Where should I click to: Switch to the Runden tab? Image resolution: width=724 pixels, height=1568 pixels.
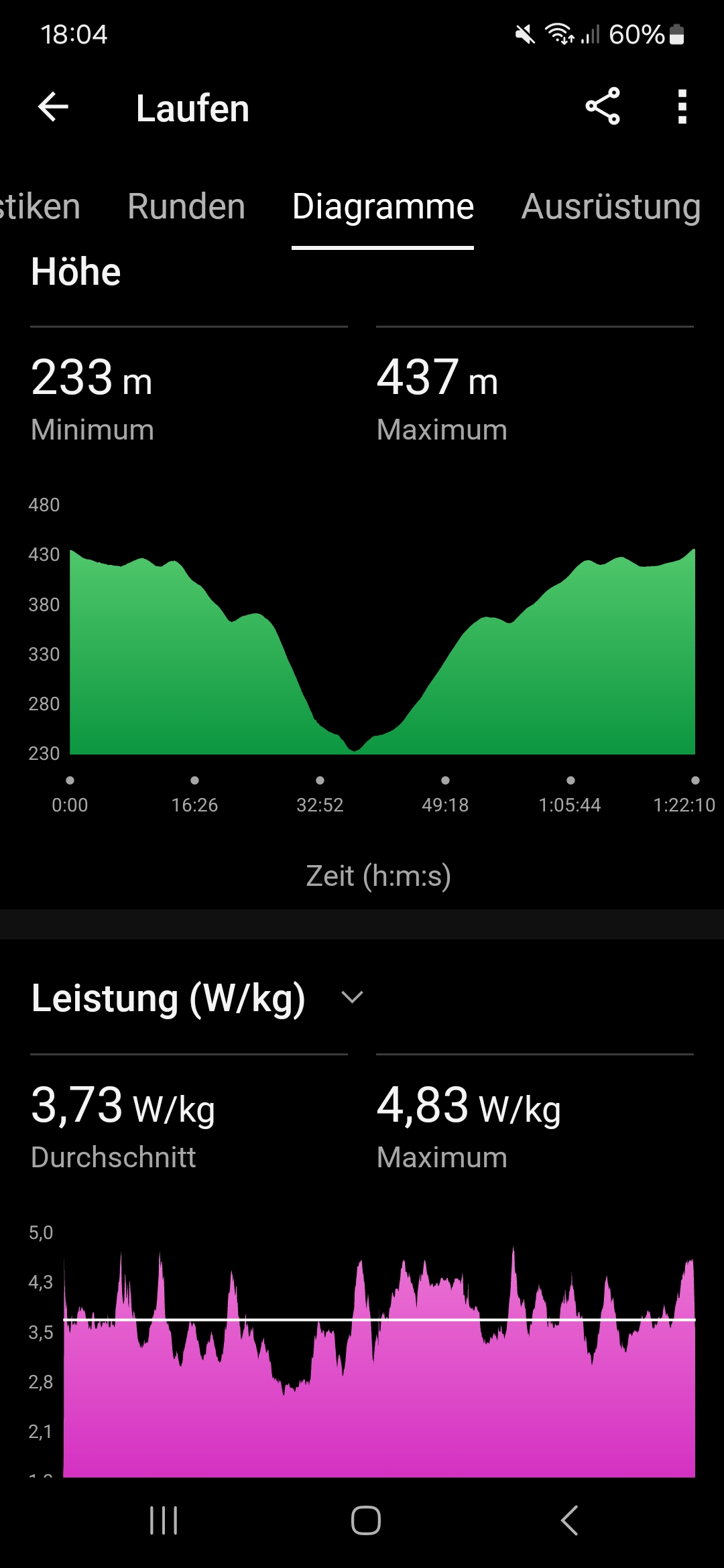click(x=186, y=206)
